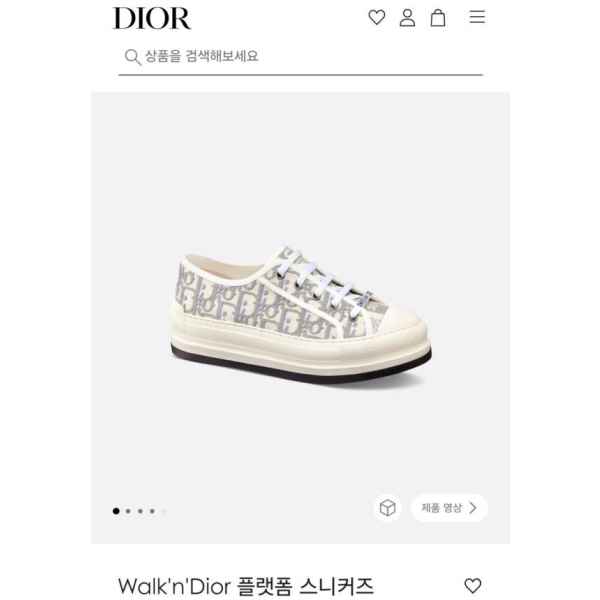600x600 pixels.
Task: Open the Dior home logo
Action: 152,18
